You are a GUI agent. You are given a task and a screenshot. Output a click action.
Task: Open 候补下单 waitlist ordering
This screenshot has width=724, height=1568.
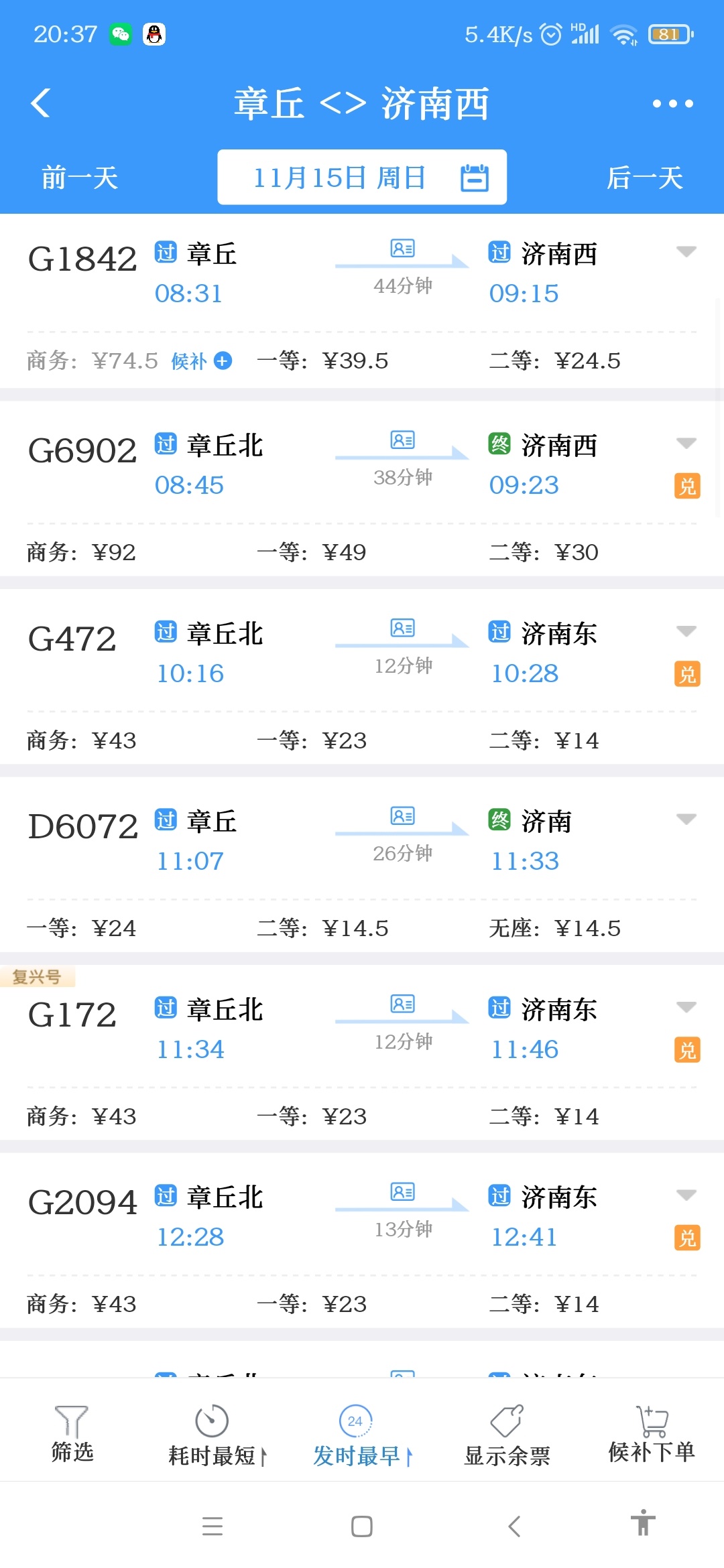point(651,1433)
